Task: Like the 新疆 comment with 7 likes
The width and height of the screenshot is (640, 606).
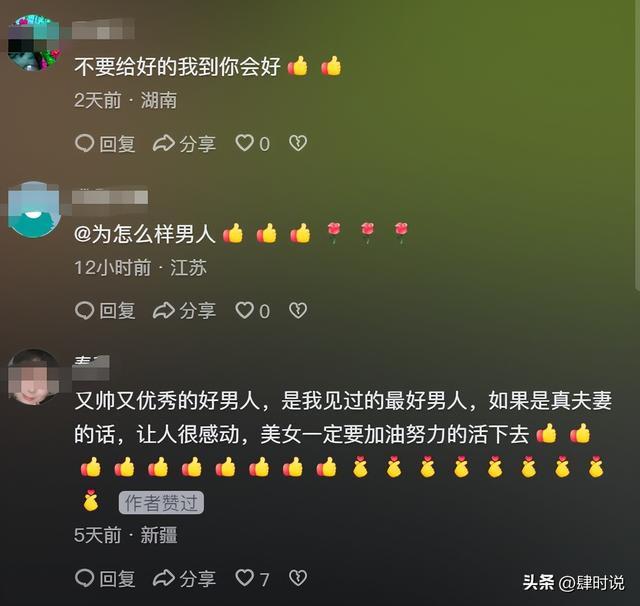Action: [245, 578]
